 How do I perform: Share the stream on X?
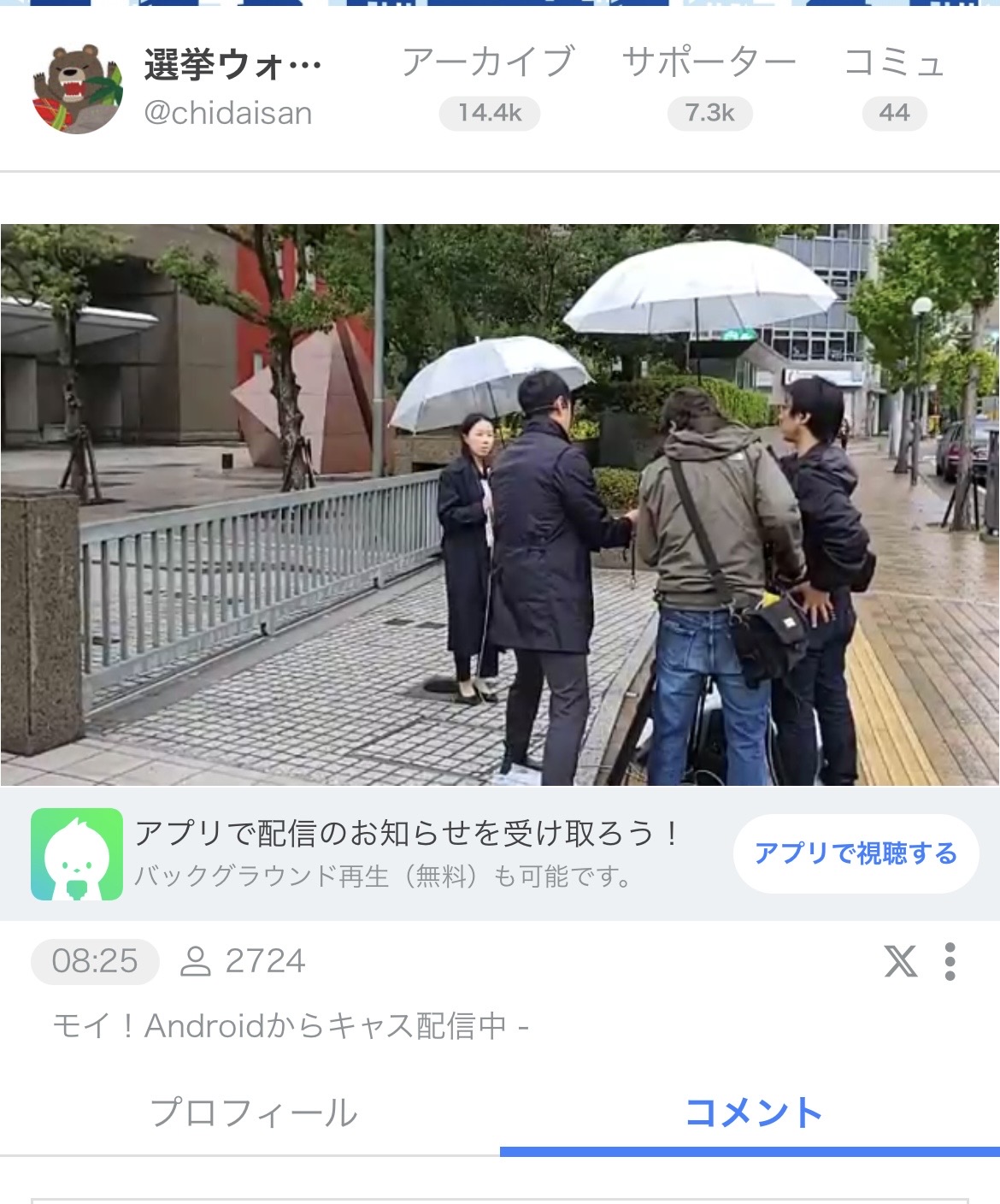click(x=900, y=961)
